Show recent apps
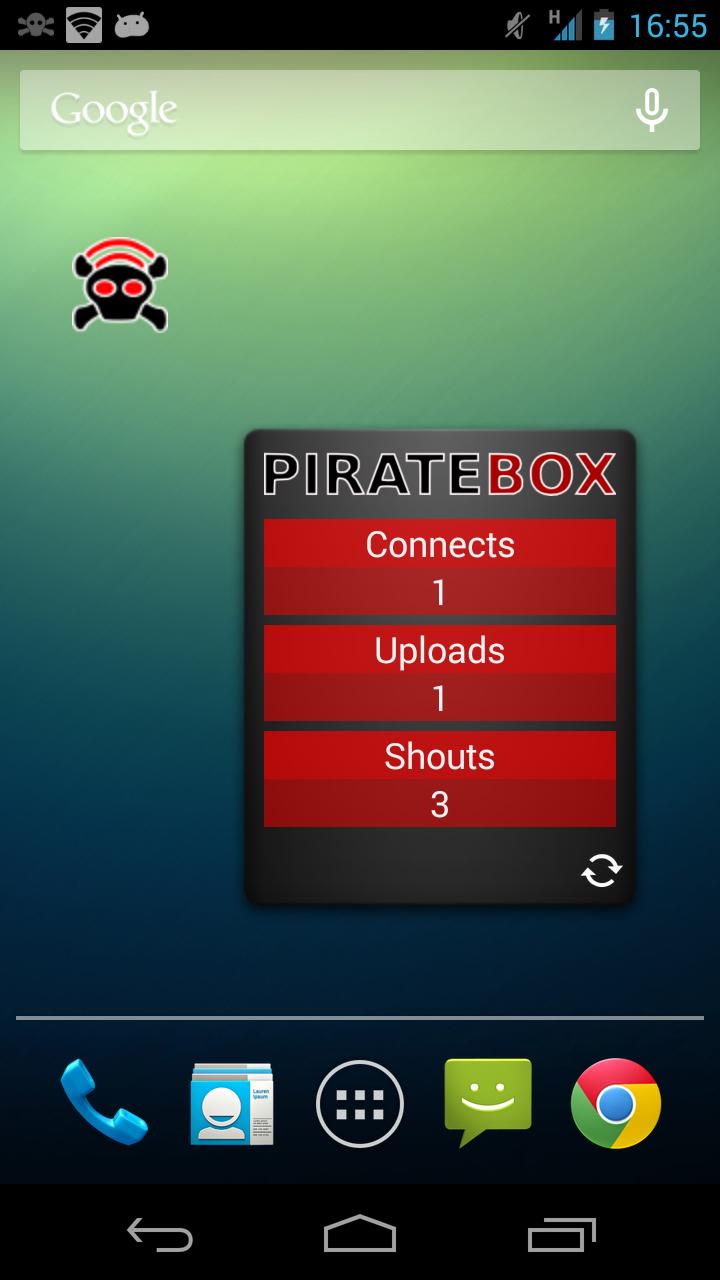This screenshot has width=720, height=1280. point(561,1234)
